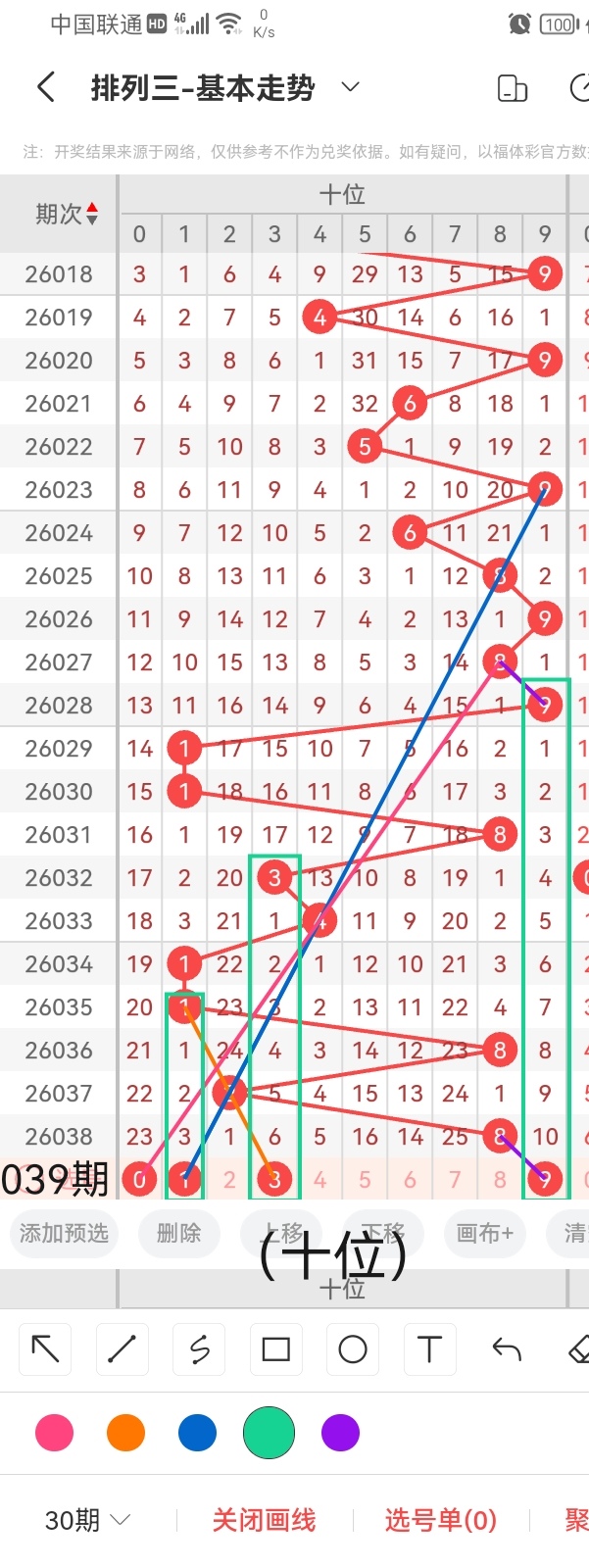Image resolution: width=589 pixels, height=1568 pixels.
Task: Select the circle drawing tool
Action: pyautogui.click(x=353, y=1349)
